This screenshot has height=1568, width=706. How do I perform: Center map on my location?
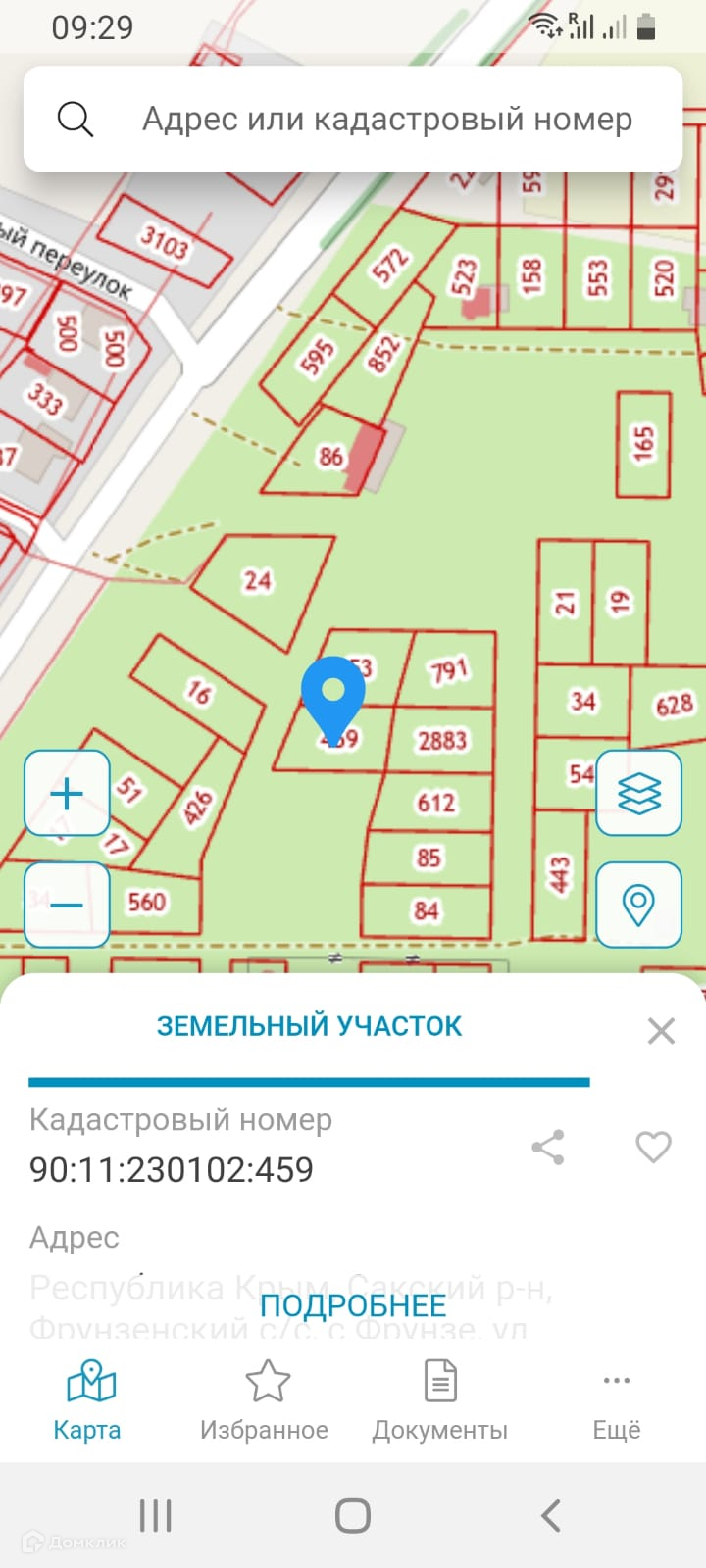(x=638, y=905)
